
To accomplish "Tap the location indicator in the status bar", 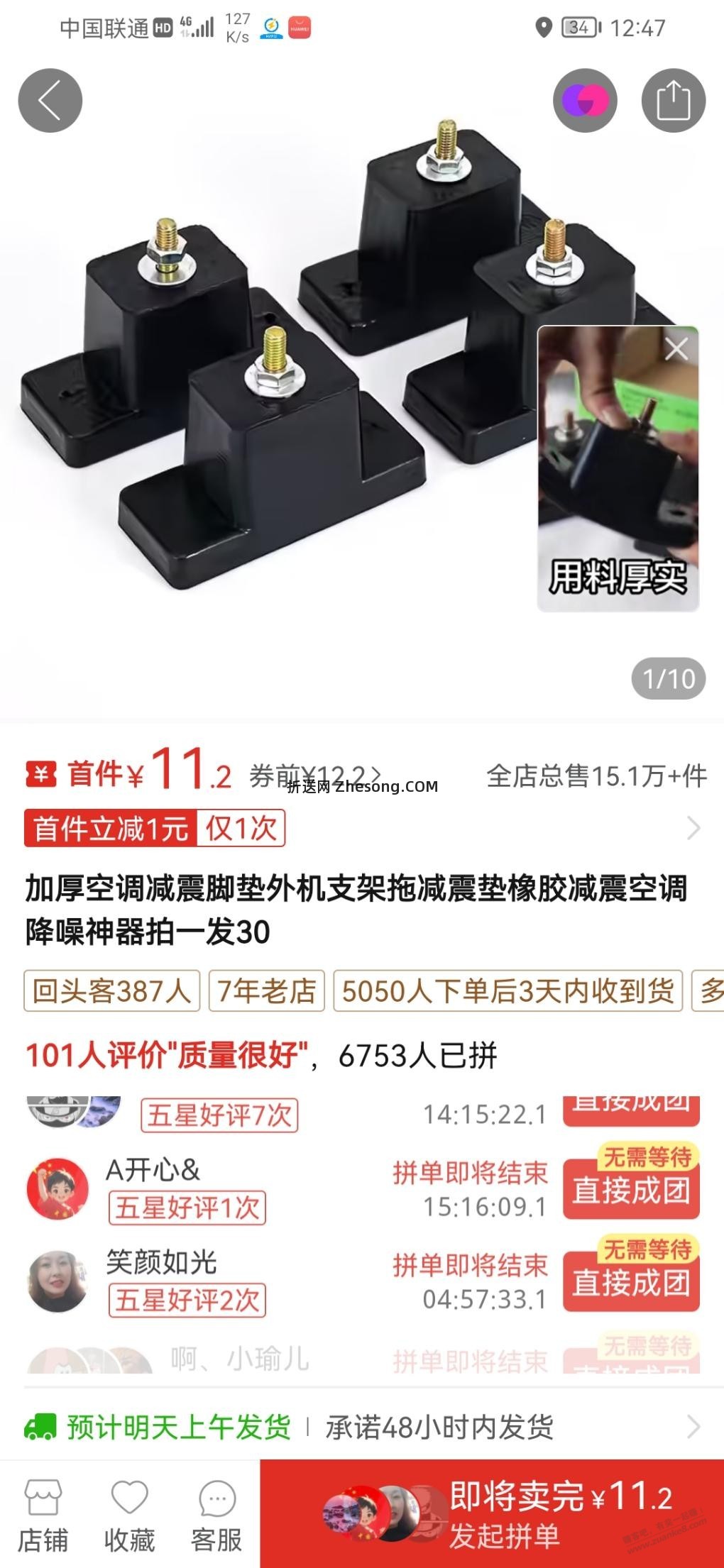I will tap(543, 25).
